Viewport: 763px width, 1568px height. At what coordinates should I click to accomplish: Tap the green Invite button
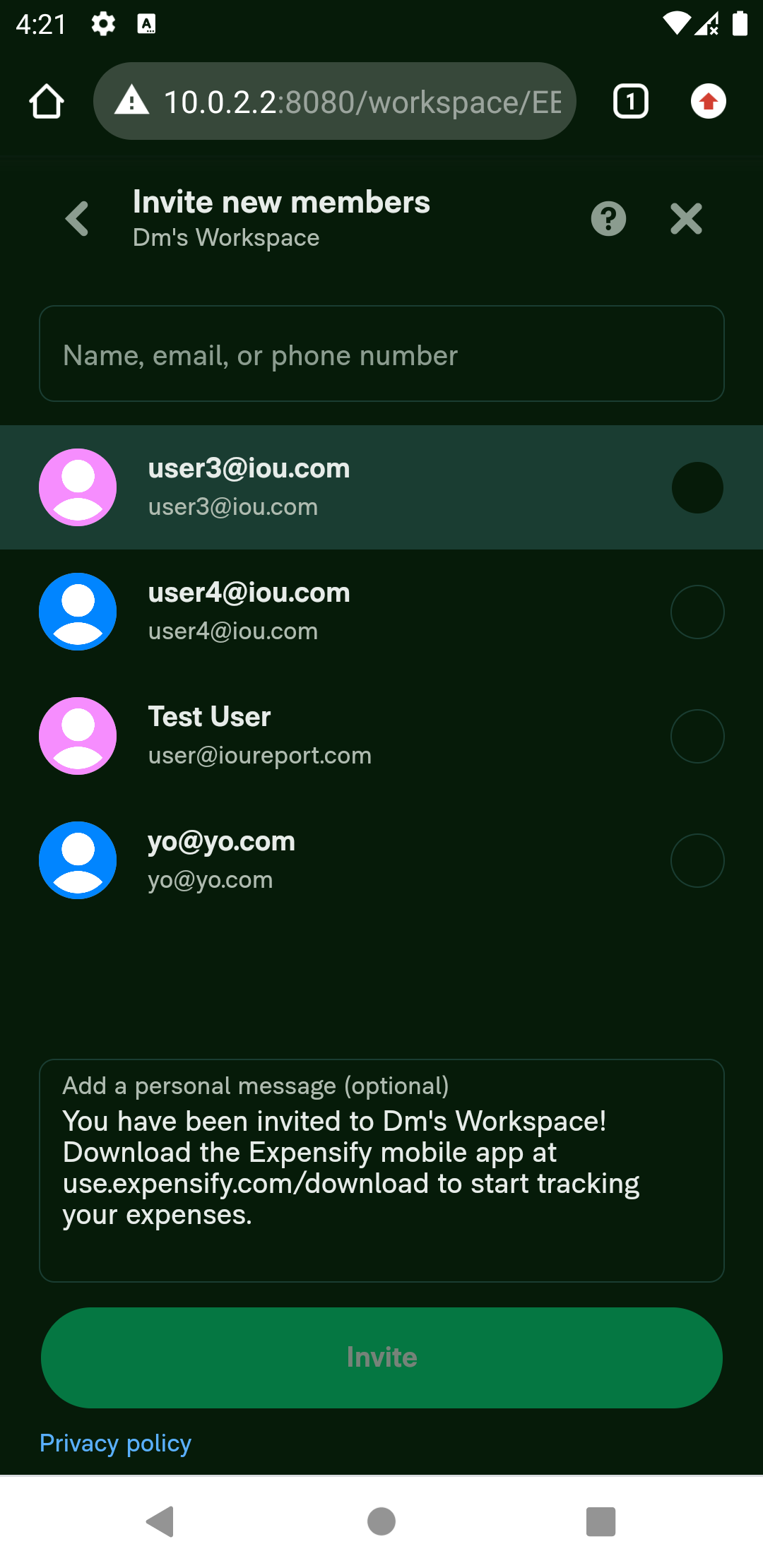click(x=381, y=1358)
